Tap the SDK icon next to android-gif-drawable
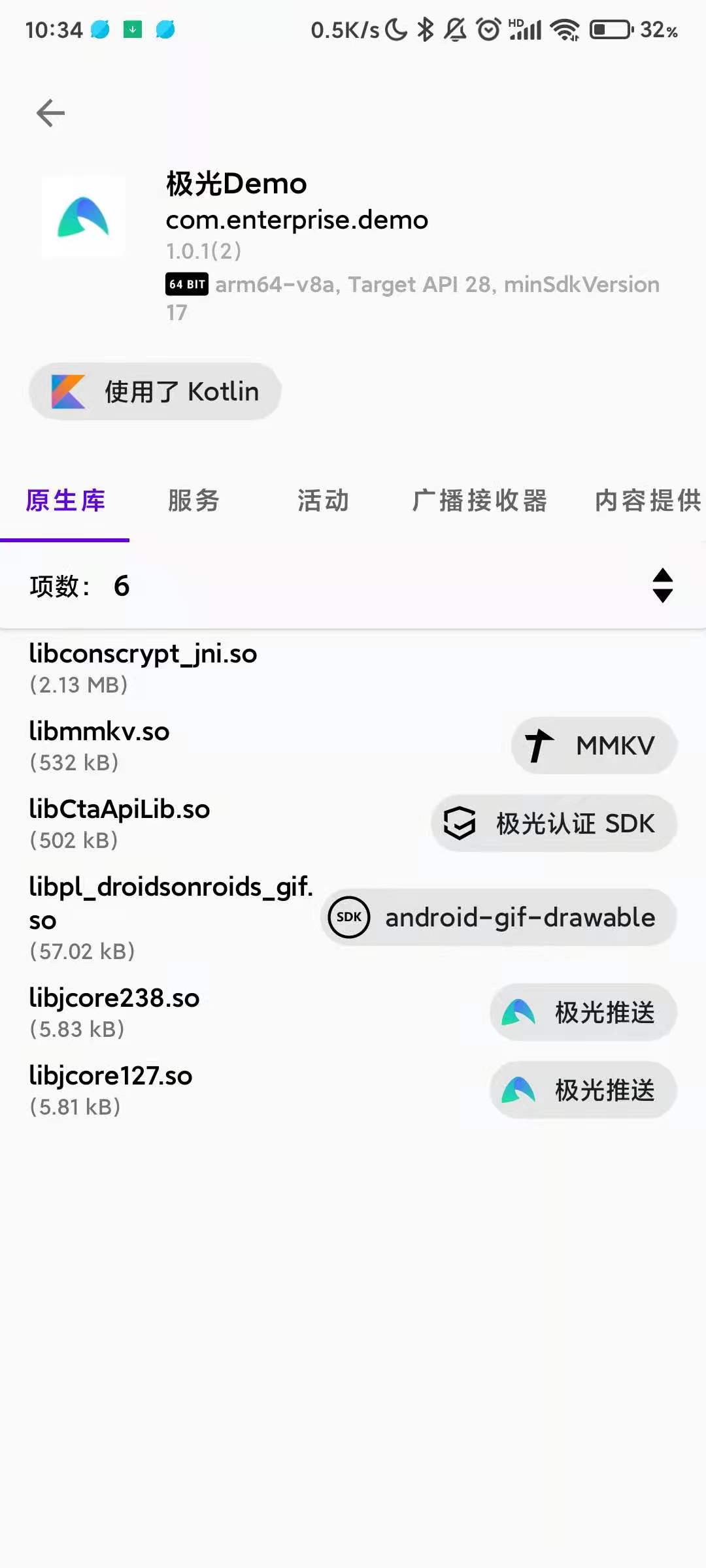Screen dimensions: 706x1568 [x=347, y=917]
